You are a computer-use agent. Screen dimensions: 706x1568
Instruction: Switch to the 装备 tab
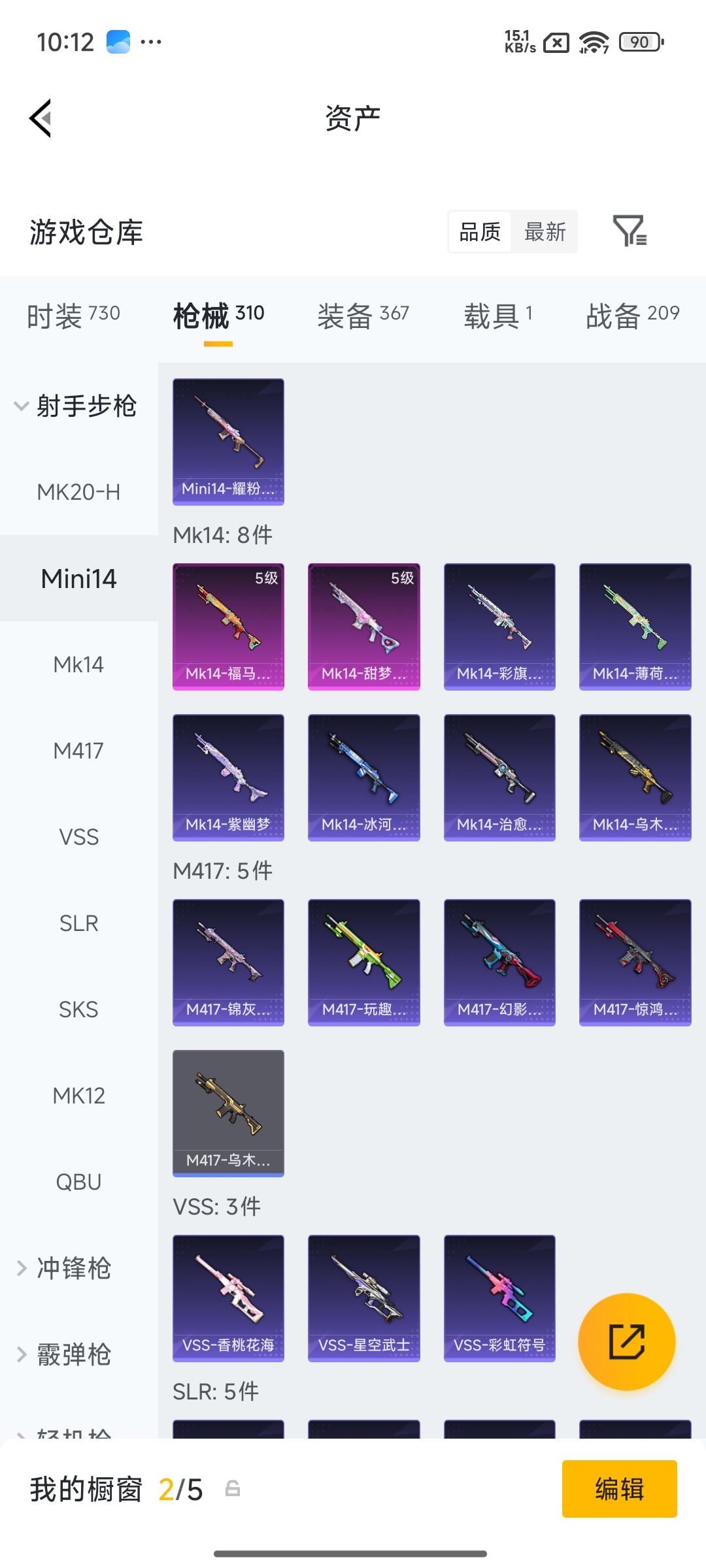pos(363,316)
